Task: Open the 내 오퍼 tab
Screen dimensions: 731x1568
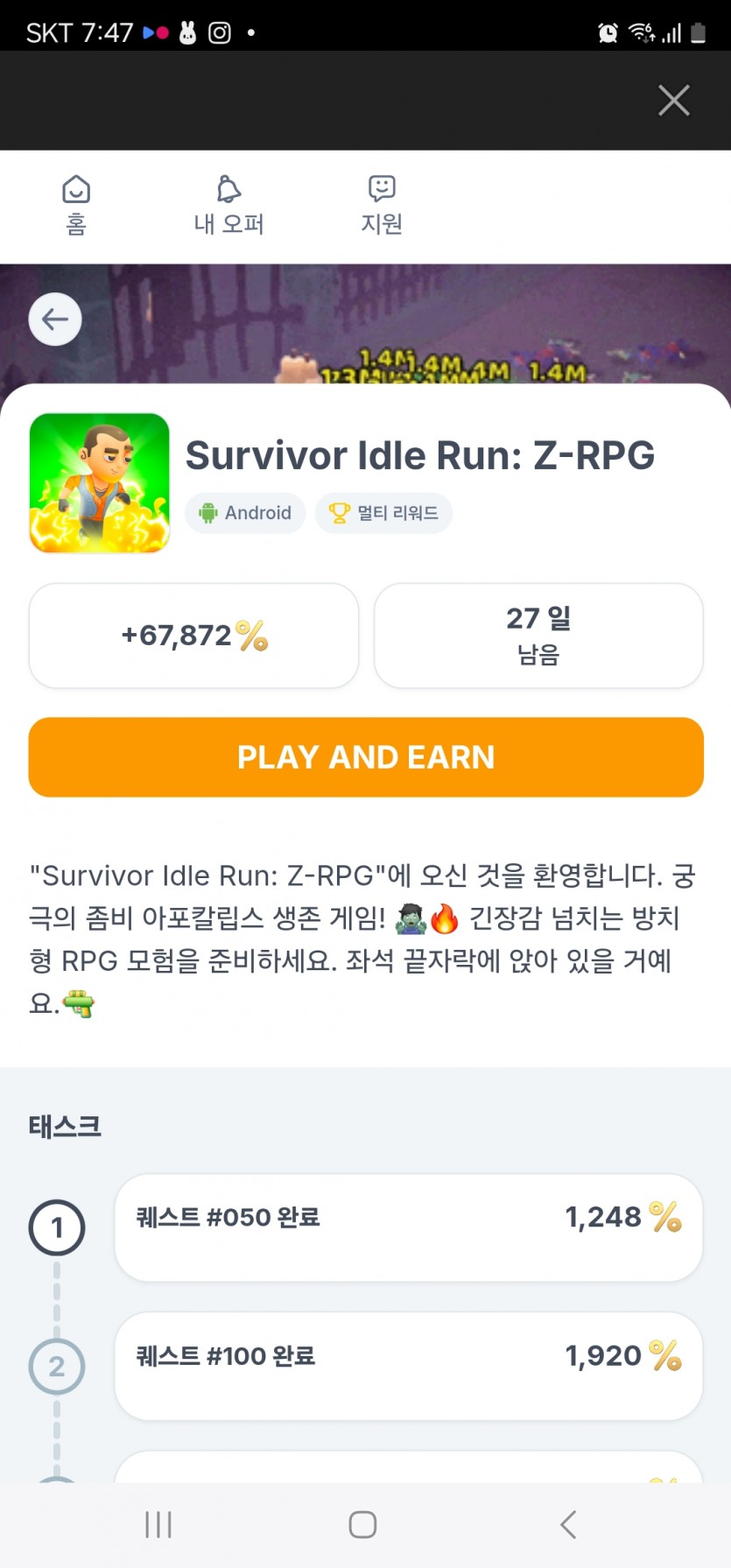Action: click(x=228, y=206)
